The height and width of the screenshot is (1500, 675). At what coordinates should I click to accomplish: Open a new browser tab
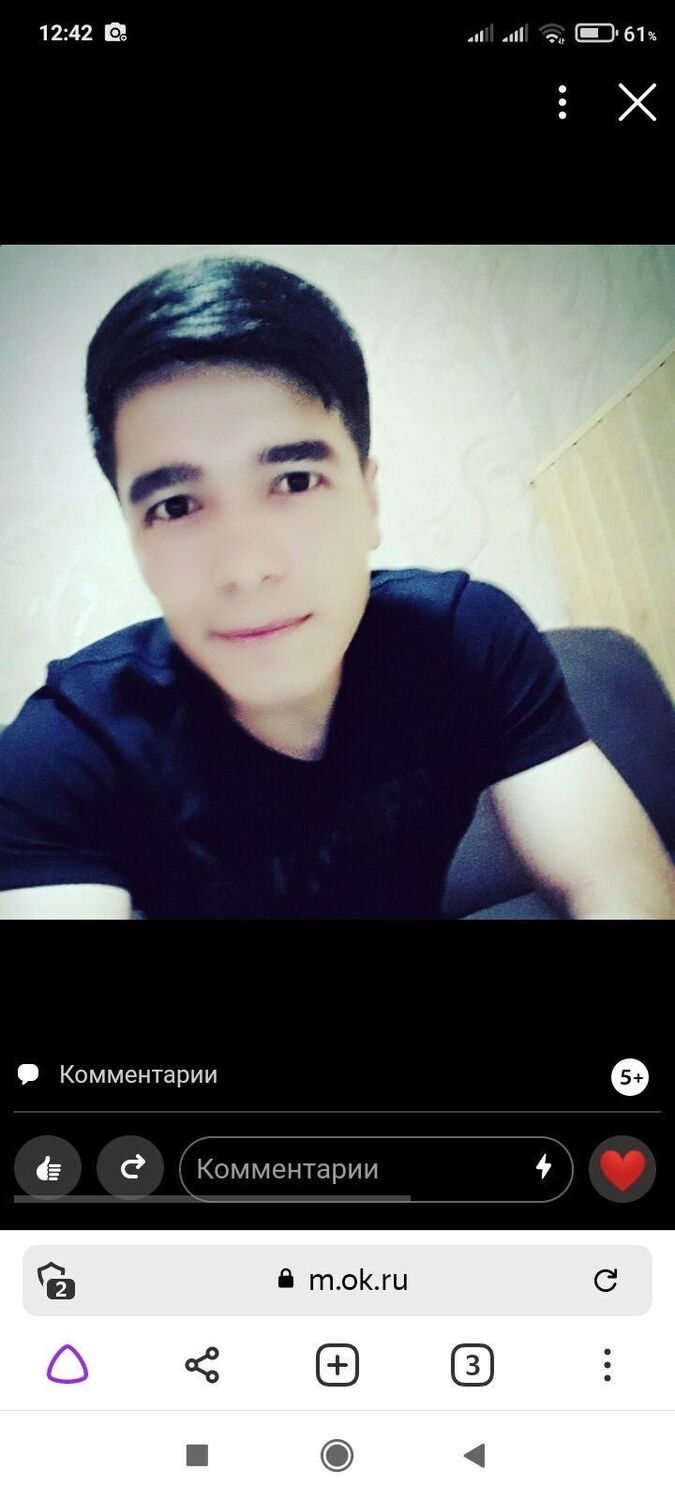(x=337, y=1365)
